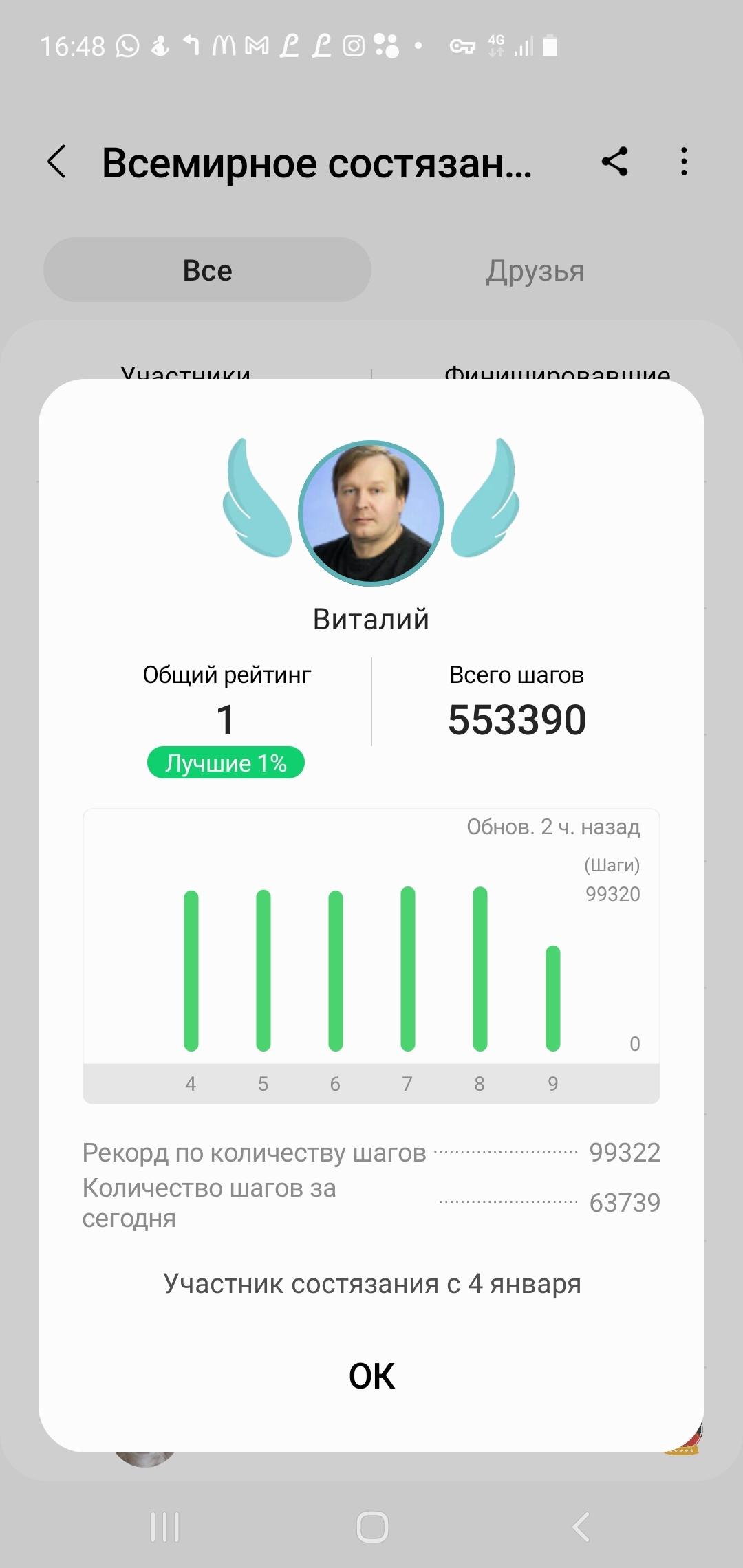Go to the home screen

click(372, 1527)
